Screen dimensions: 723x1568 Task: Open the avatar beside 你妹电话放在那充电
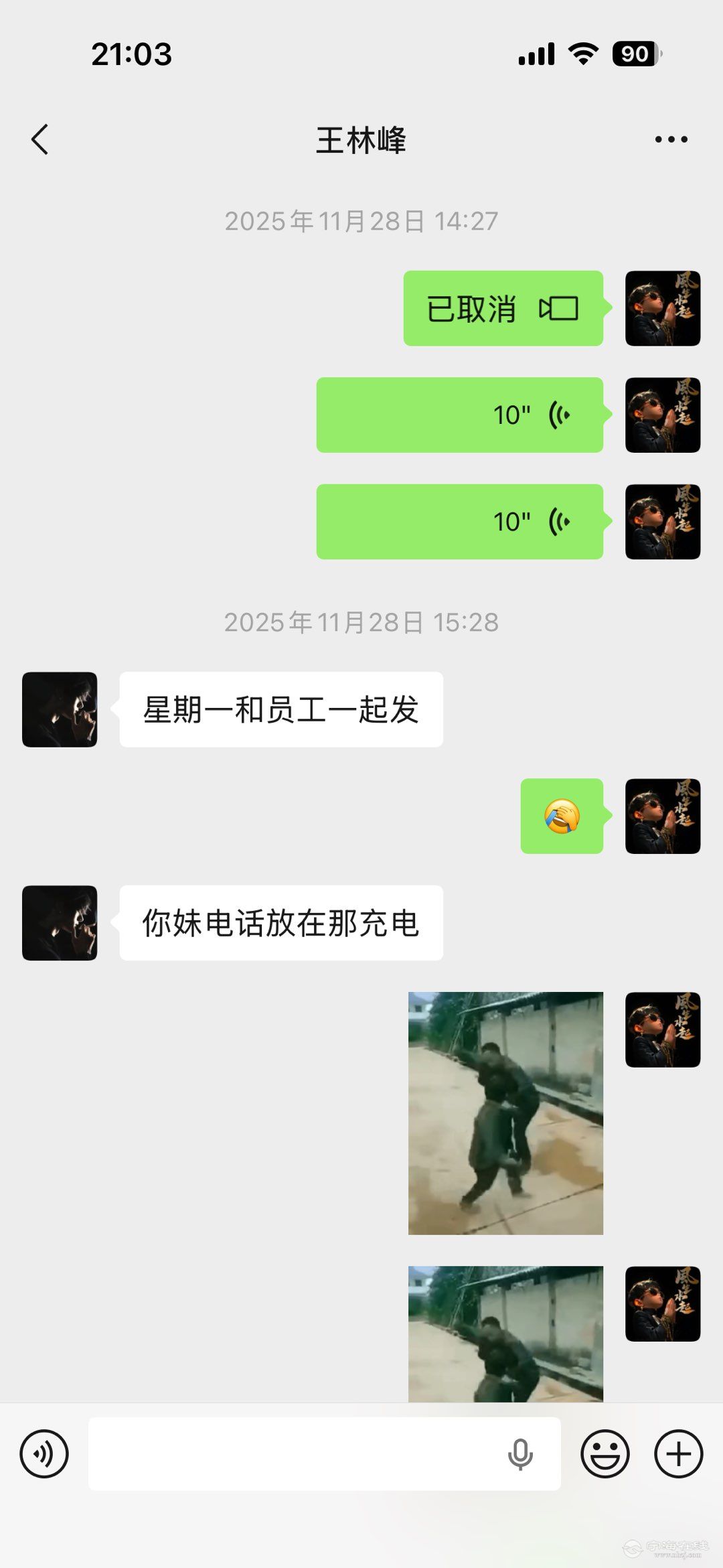click(60, 923)
